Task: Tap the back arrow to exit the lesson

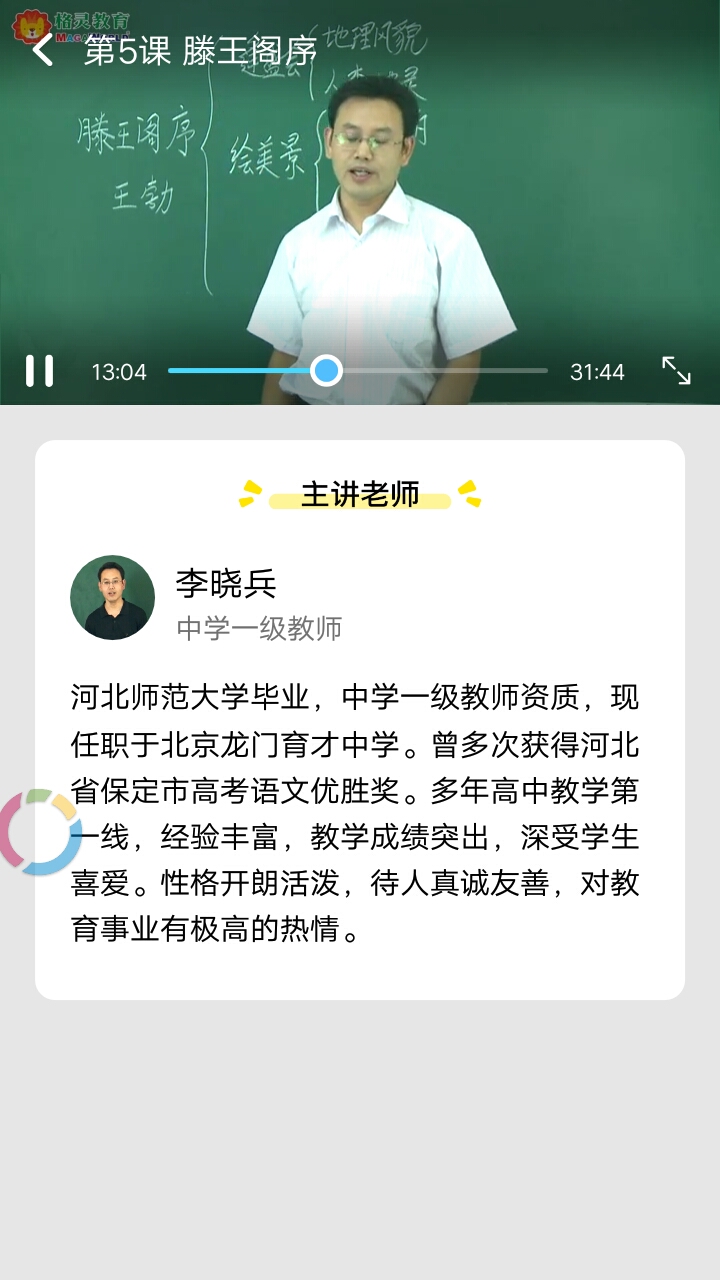Action: coord(42,52)
